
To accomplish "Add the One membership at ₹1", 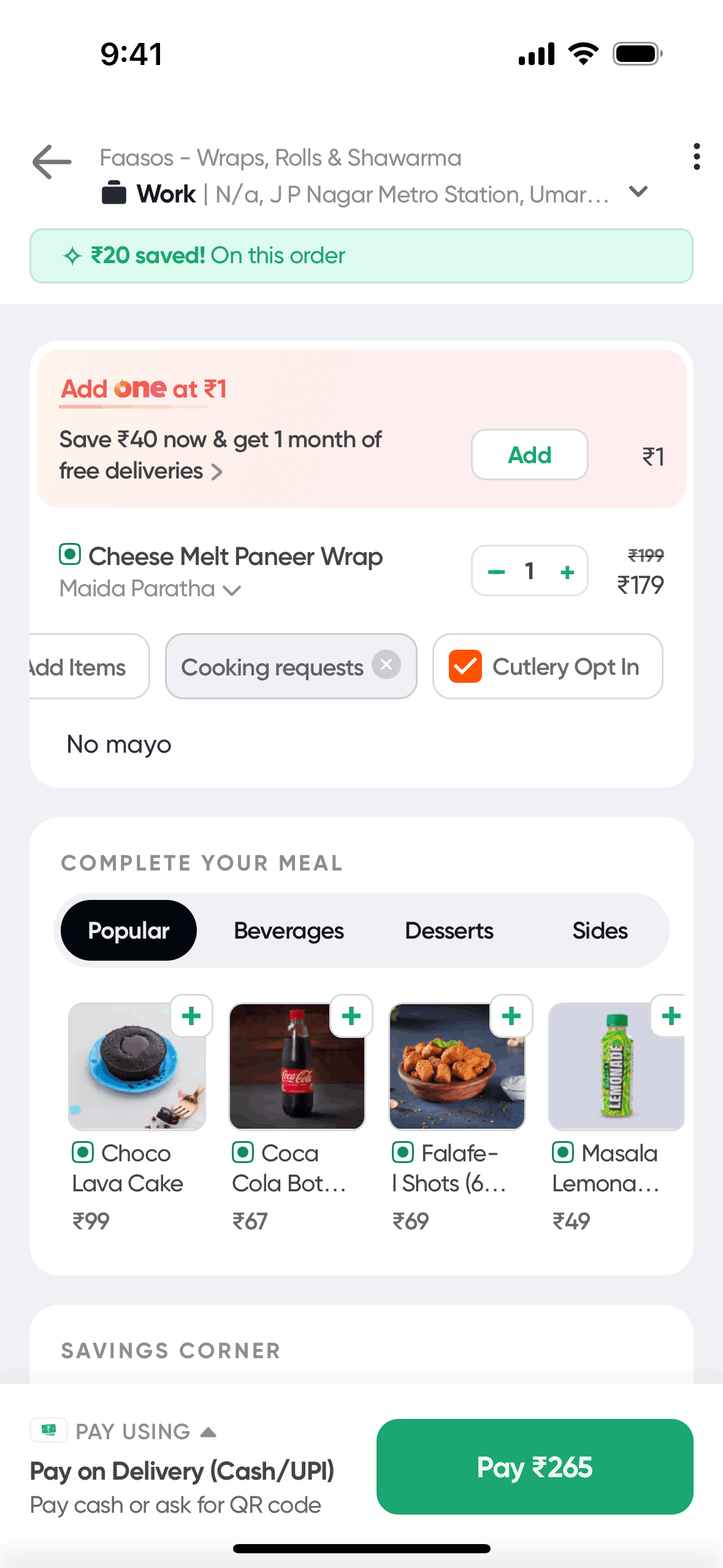I will 529,455.
